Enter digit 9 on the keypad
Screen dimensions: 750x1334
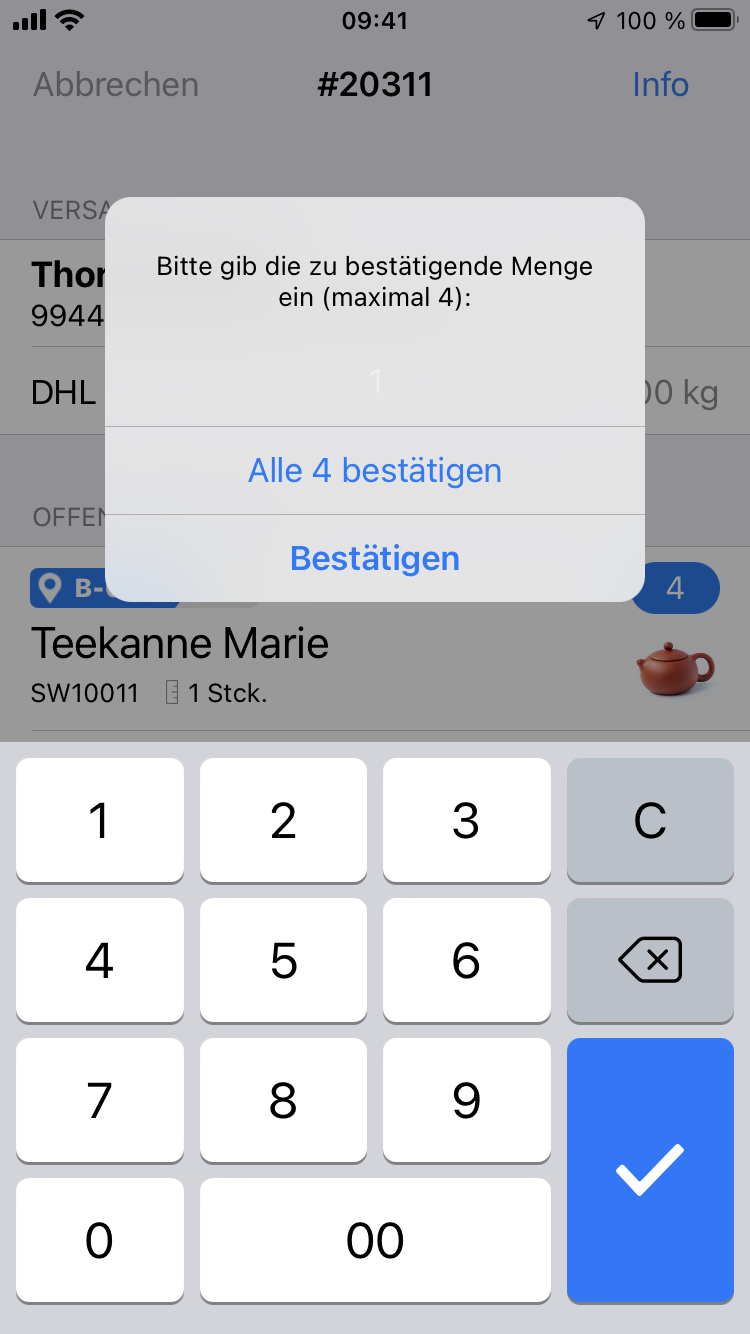[x=466, y=1100]
